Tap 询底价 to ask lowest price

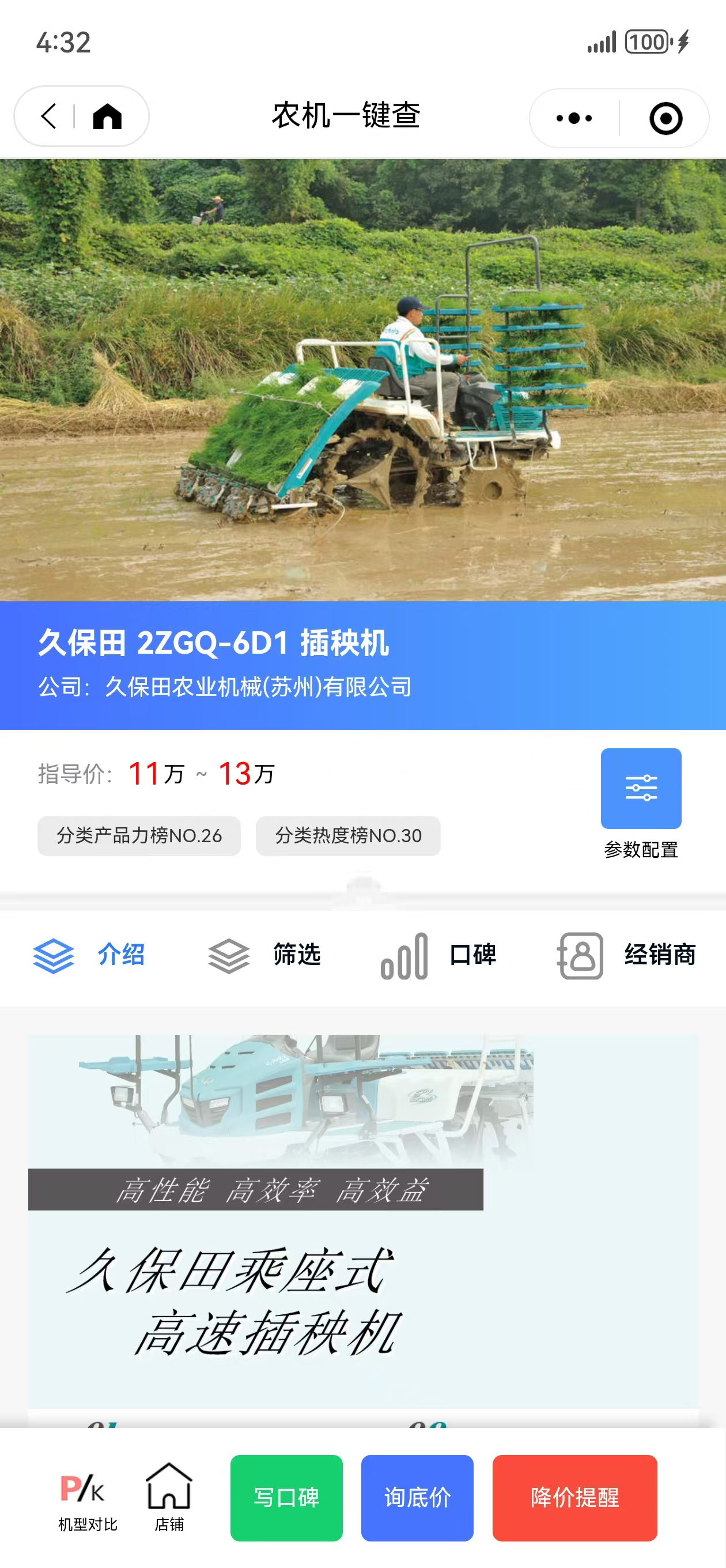417,1498
